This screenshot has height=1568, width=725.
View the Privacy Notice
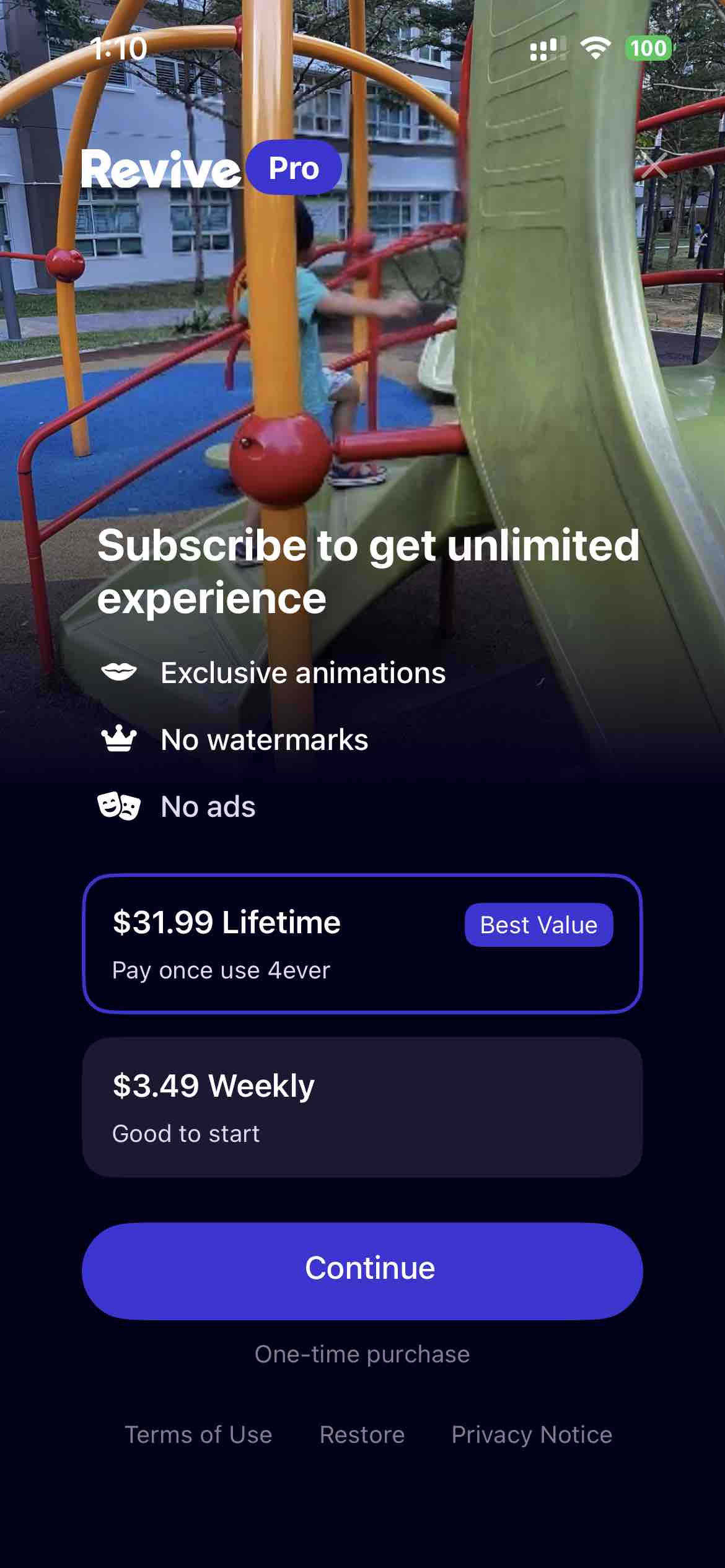coord(532,1435)
